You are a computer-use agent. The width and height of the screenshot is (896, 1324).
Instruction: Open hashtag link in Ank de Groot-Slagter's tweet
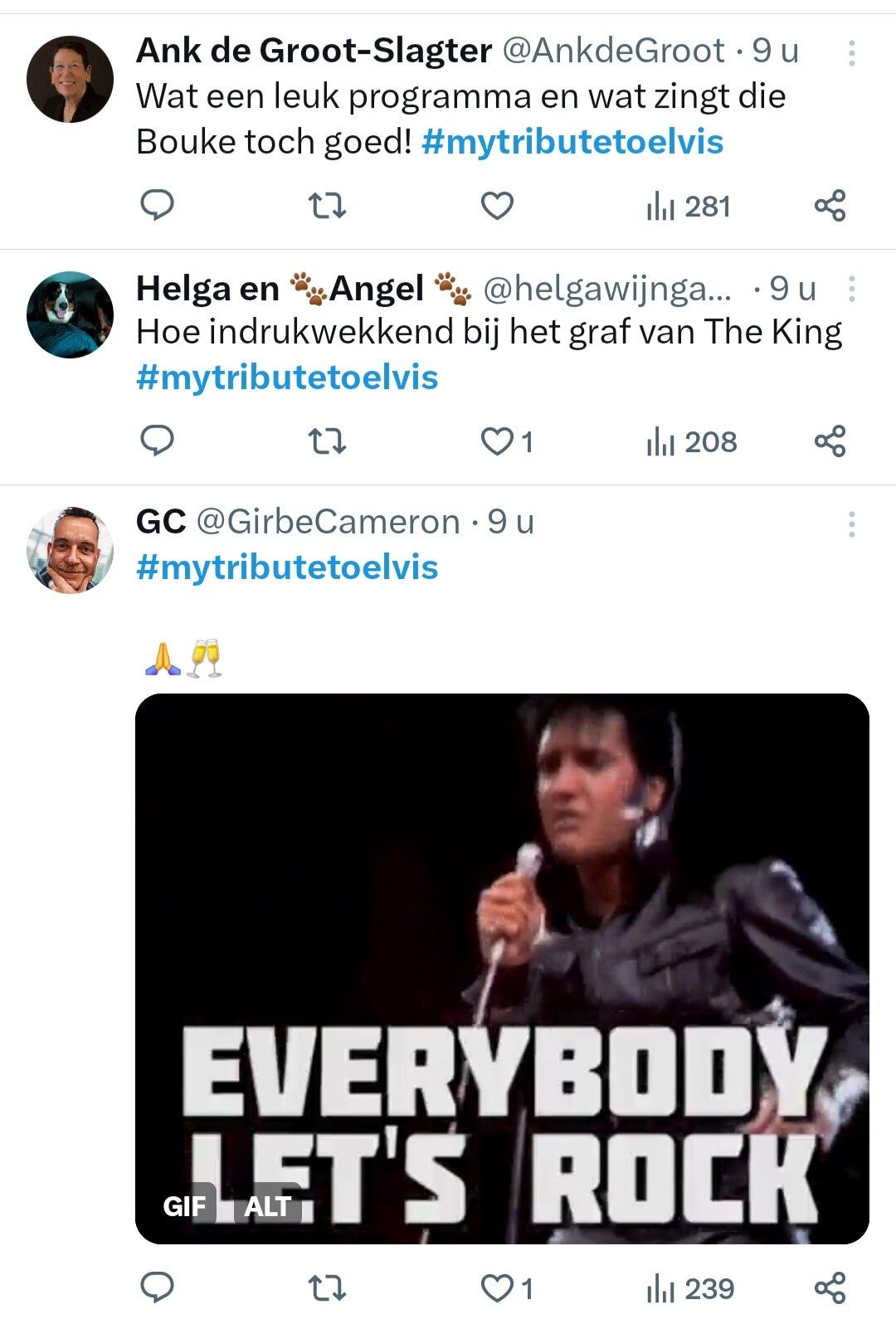tap(572, 142)
